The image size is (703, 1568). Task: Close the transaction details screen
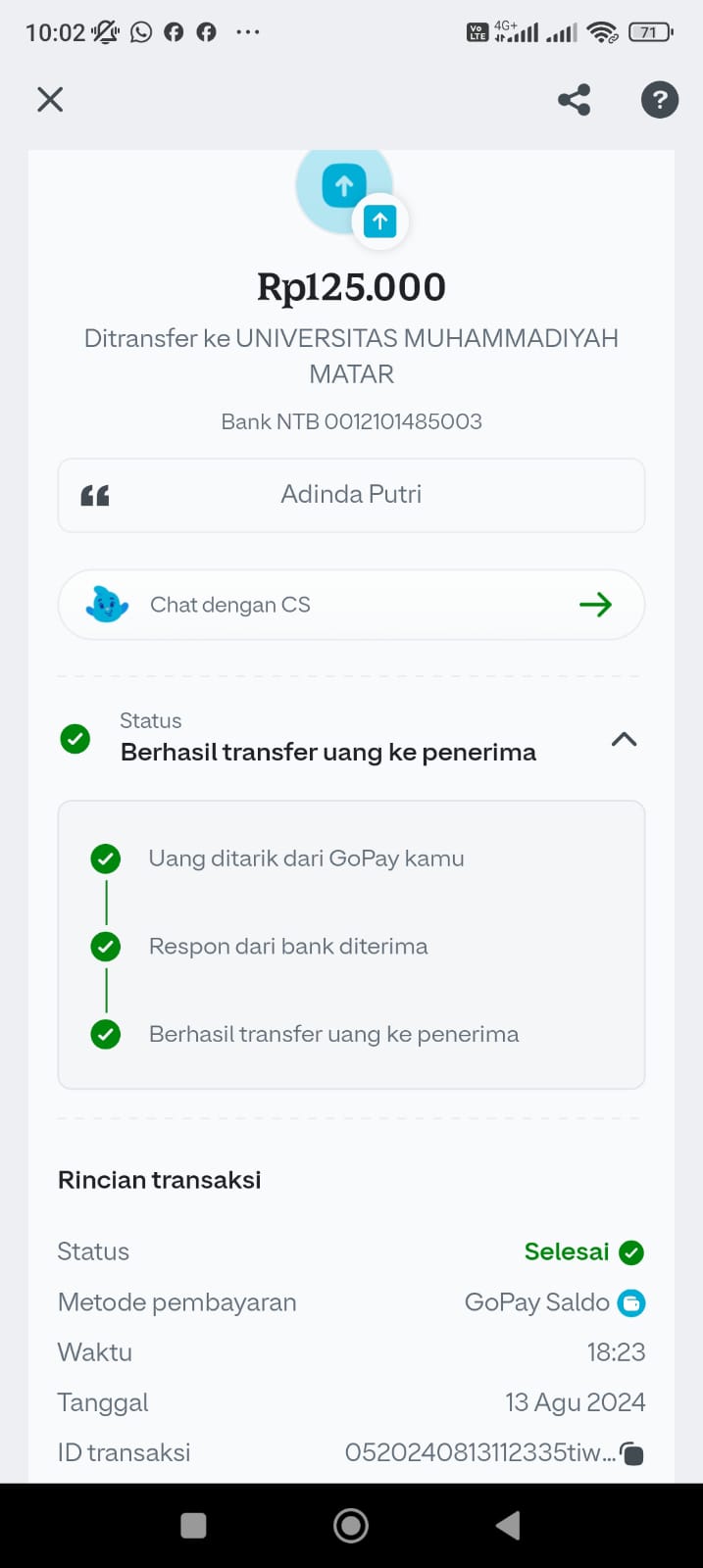point(50,99)
